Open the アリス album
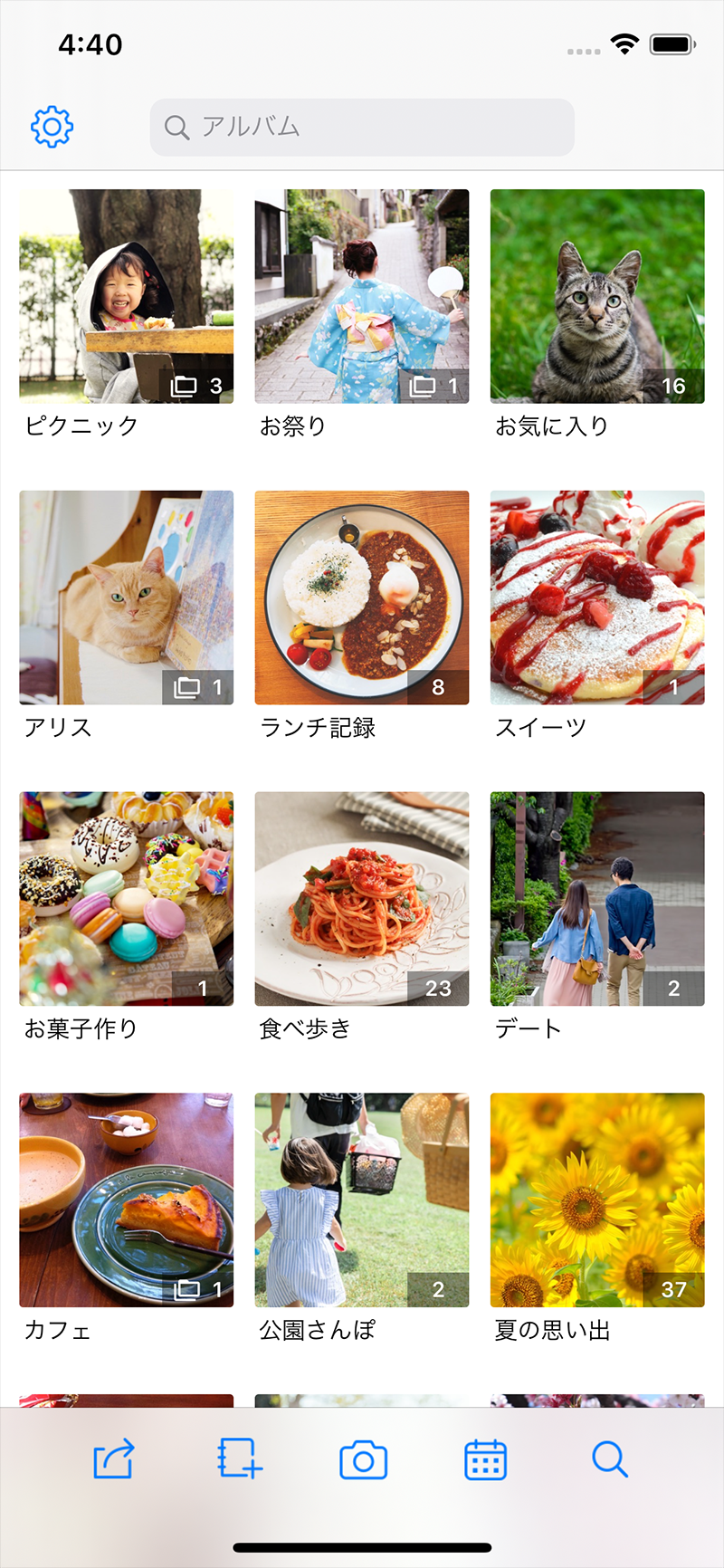The width and height of the screenshot is (724, 1568). click(x=127, y=598)
